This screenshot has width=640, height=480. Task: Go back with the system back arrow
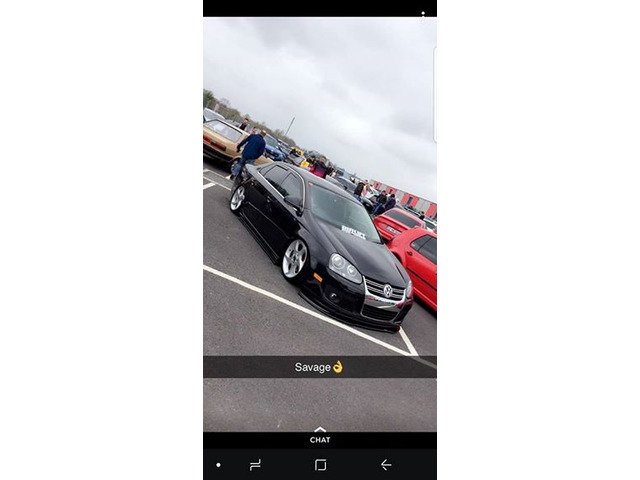coord(386,465)
